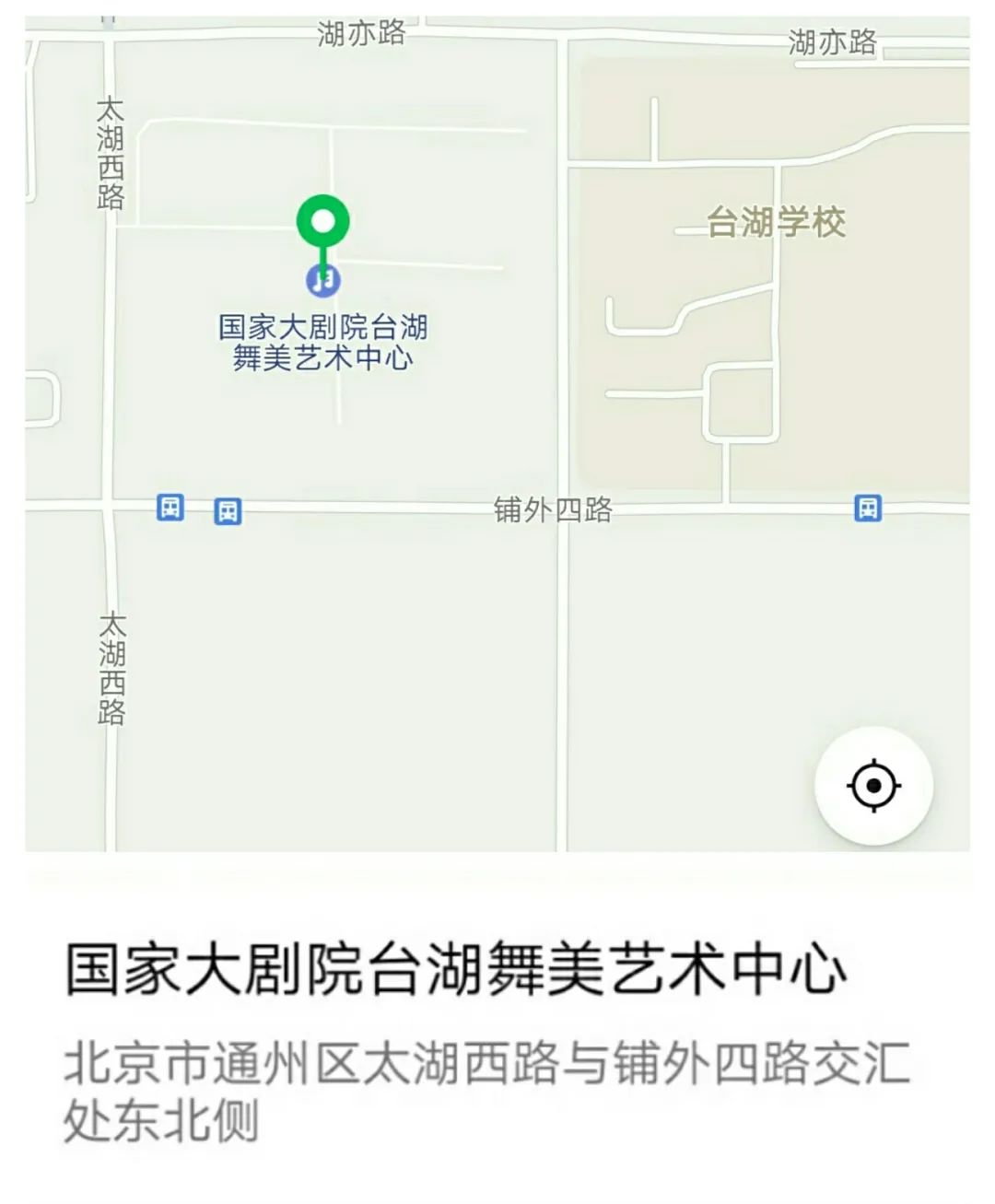Click the leftmost bus stop icon on 铺外四路

pyautogui.click(x=169, y=508)
